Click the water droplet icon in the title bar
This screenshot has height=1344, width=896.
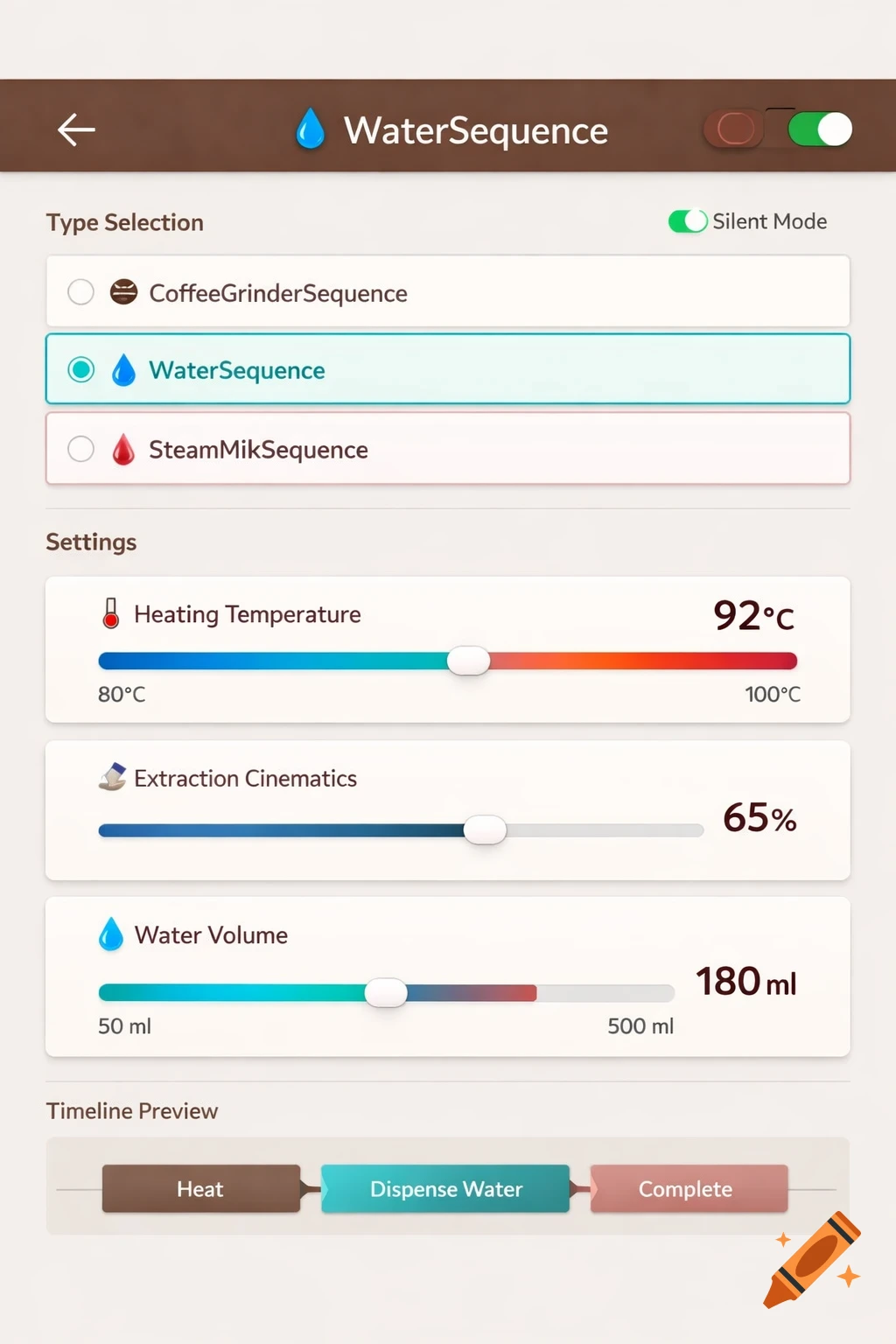(311, 129)
